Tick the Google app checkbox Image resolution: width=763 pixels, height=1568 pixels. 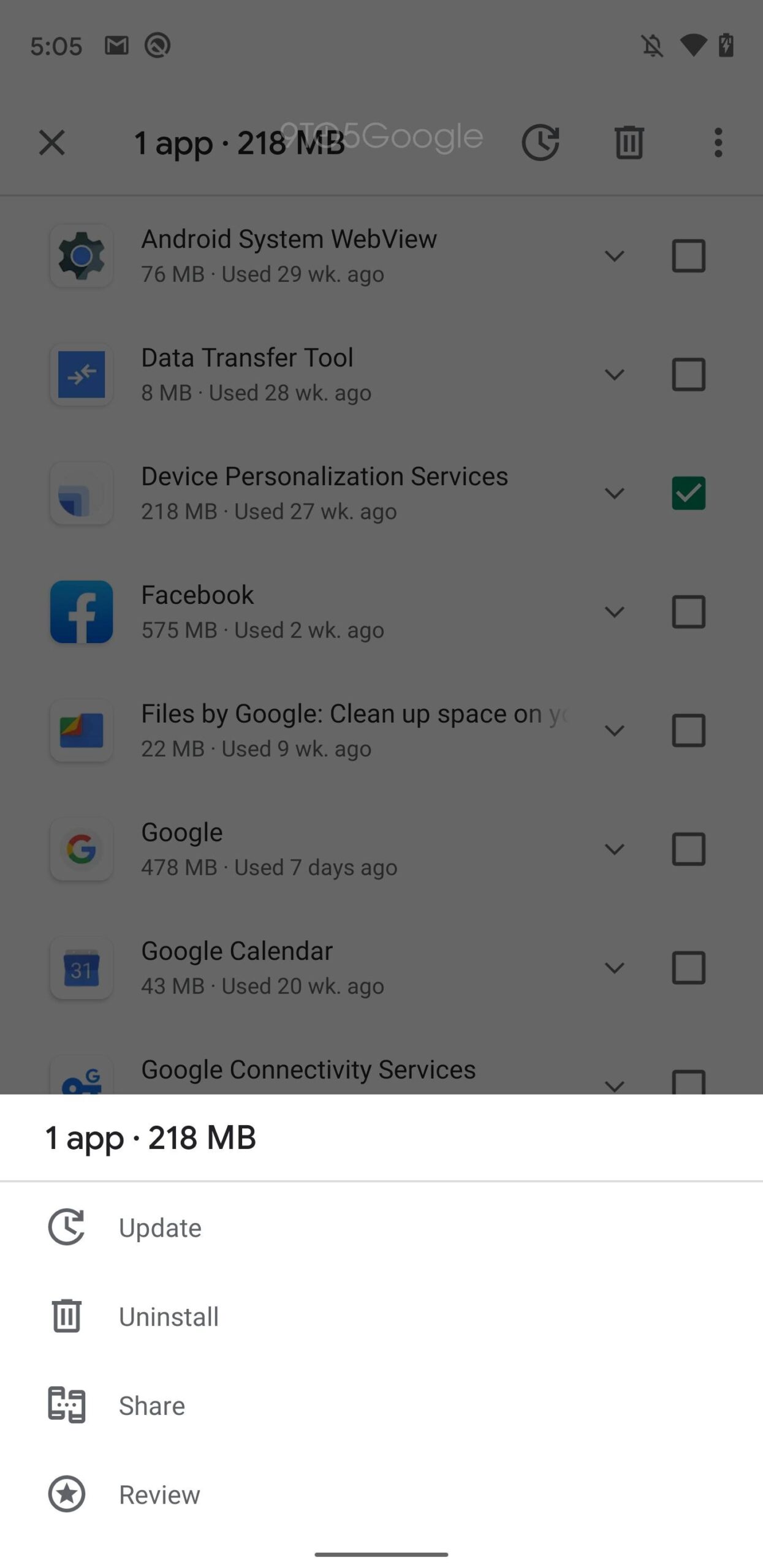coord(688,849)
